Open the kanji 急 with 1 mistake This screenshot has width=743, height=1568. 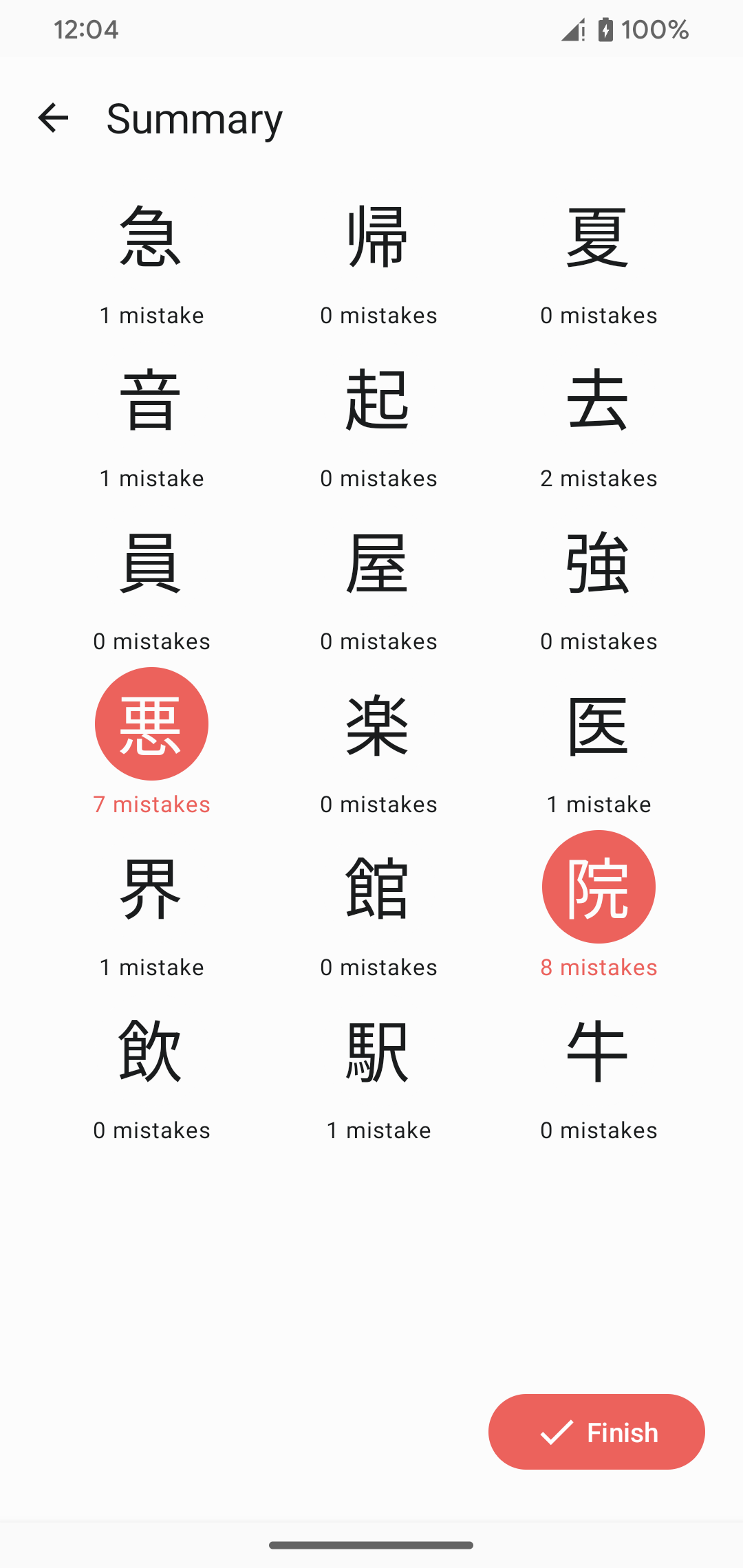(x=151, y=237)
